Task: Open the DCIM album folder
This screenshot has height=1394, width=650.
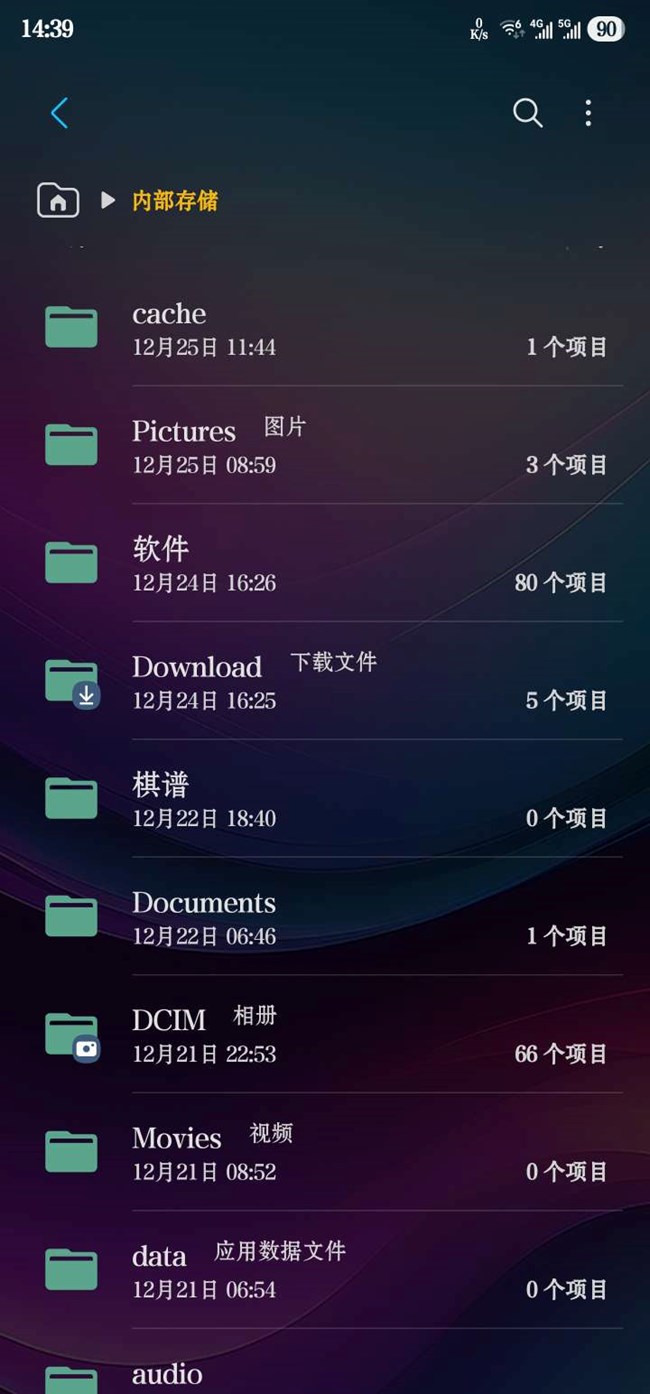Action: coord(325,1036)
